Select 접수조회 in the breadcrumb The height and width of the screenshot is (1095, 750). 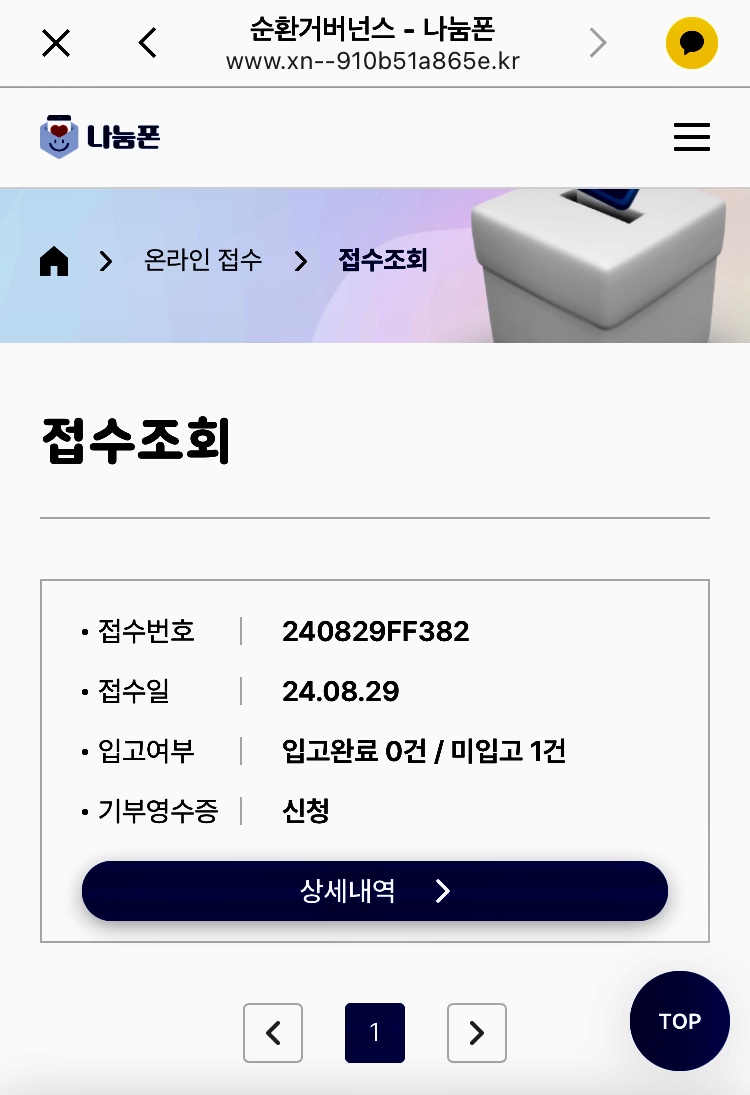pos(383,261)
